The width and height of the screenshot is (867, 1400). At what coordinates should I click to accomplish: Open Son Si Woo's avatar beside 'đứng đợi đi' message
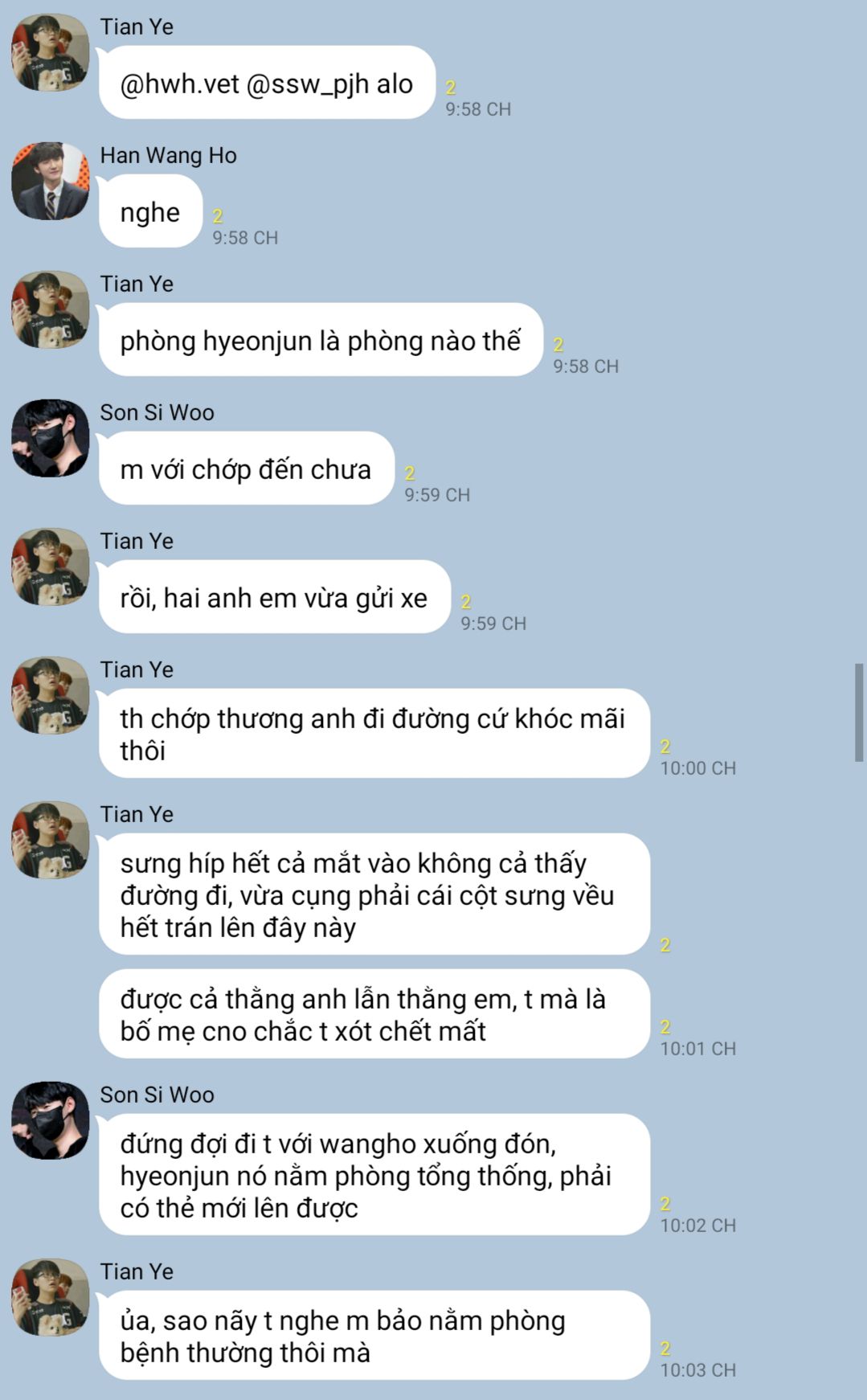(x=50, y=1120)
